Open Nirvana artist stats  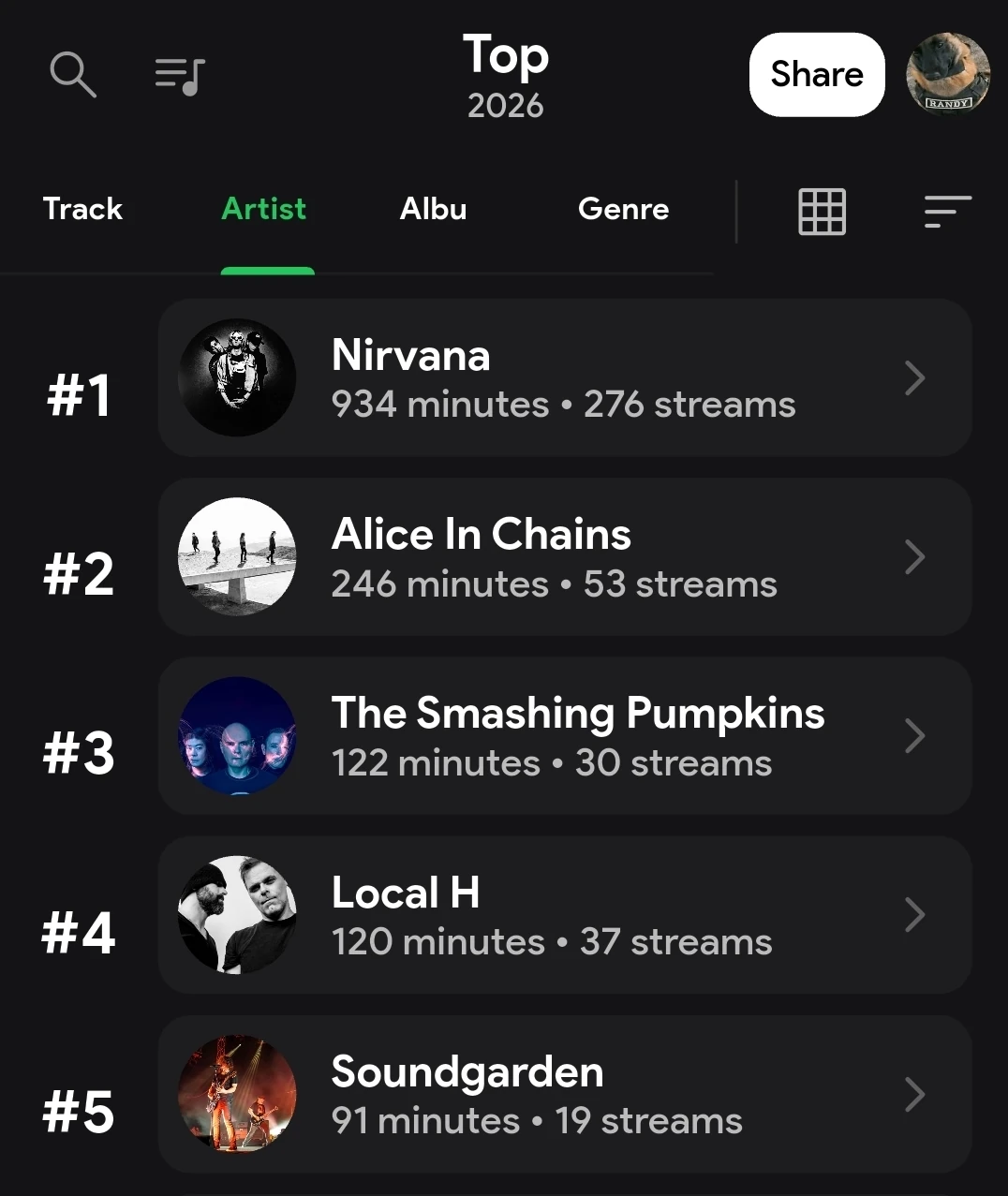564,378
